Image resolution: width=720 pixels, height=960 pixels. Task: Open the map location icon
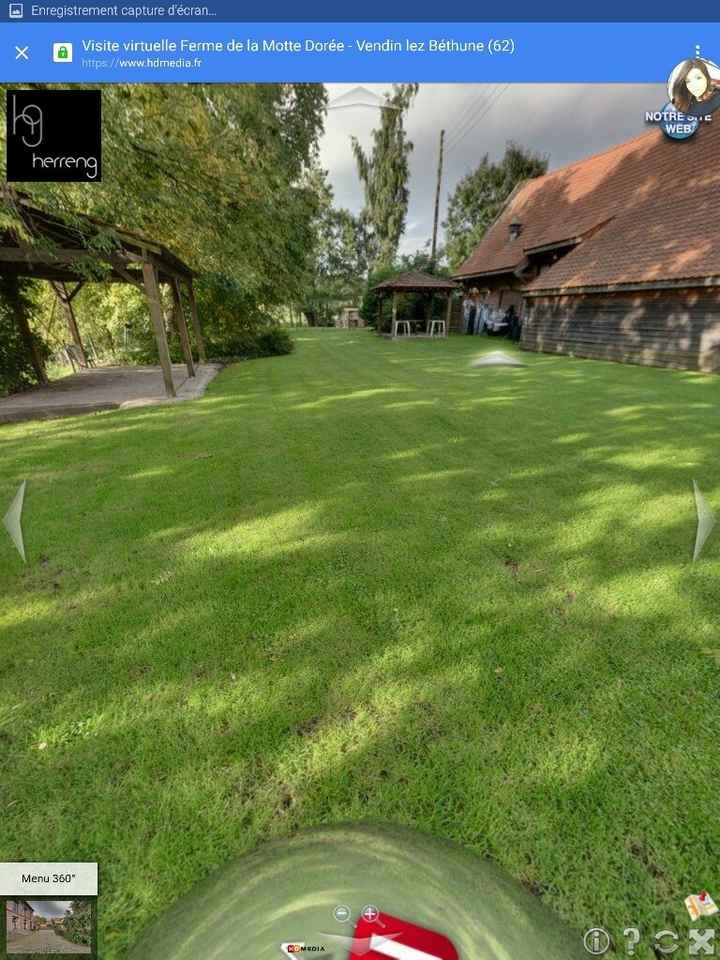701,906
